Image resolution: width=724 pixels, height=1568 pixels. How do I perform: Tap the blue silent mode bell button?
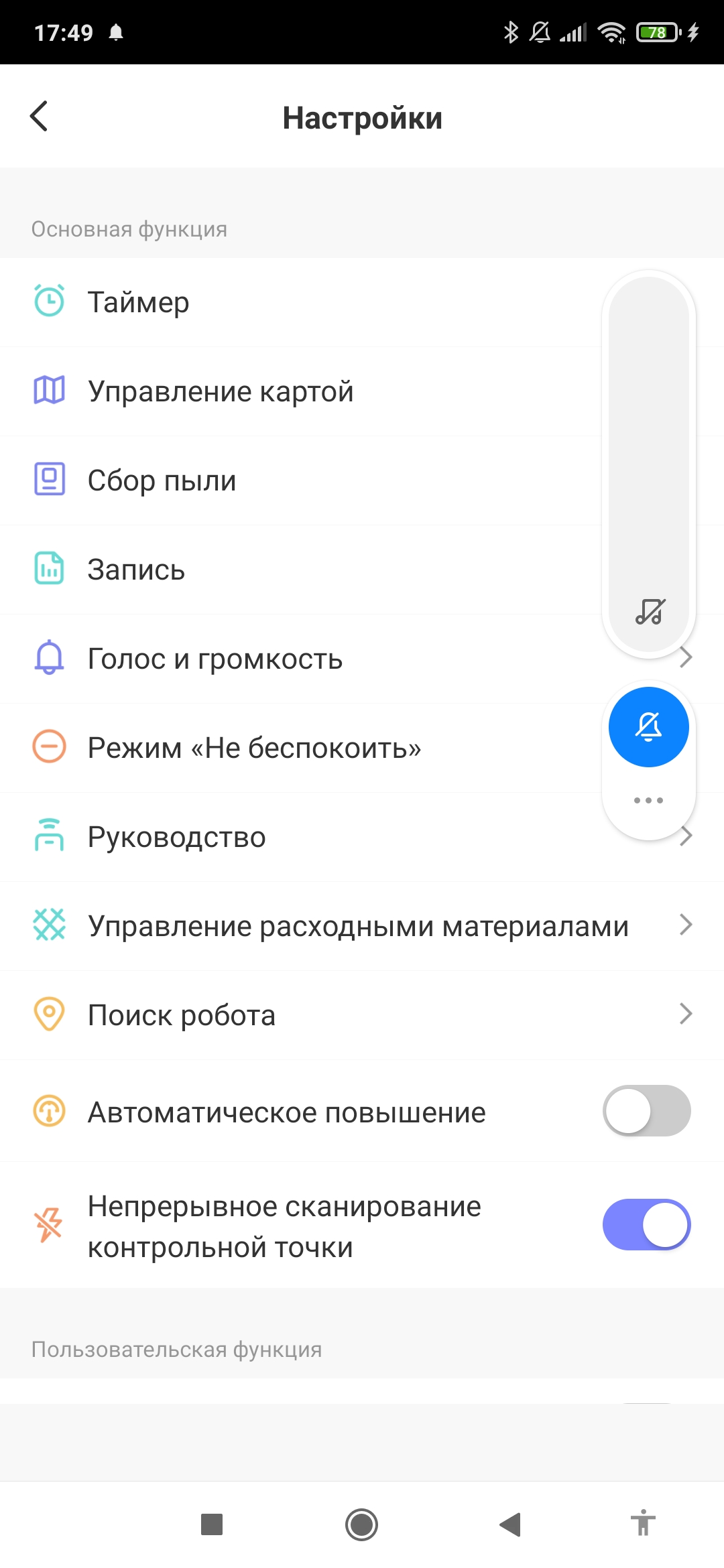coord(648,727)
